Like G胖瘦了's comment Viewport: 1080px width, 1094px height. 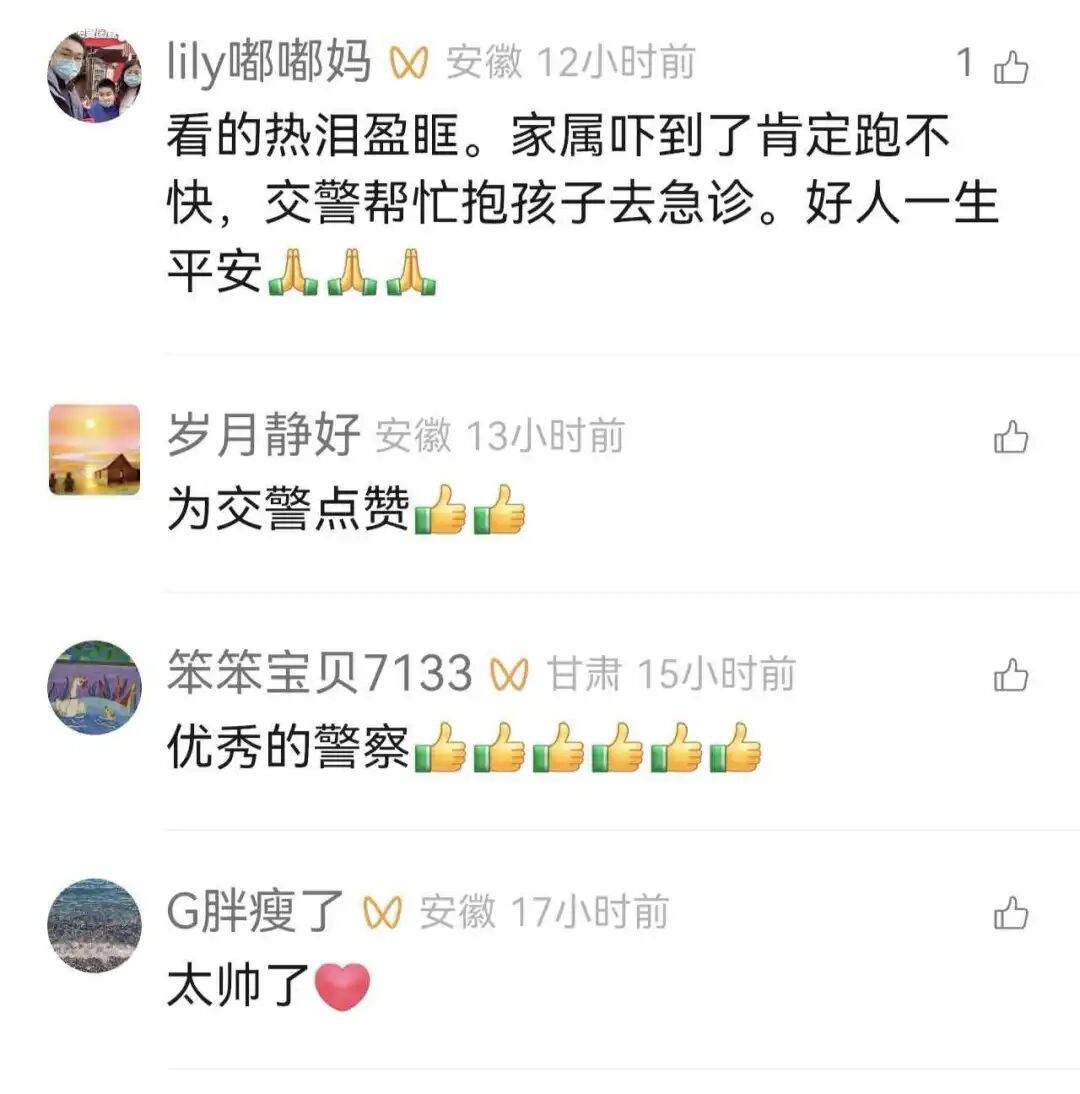coord(1010,914)
